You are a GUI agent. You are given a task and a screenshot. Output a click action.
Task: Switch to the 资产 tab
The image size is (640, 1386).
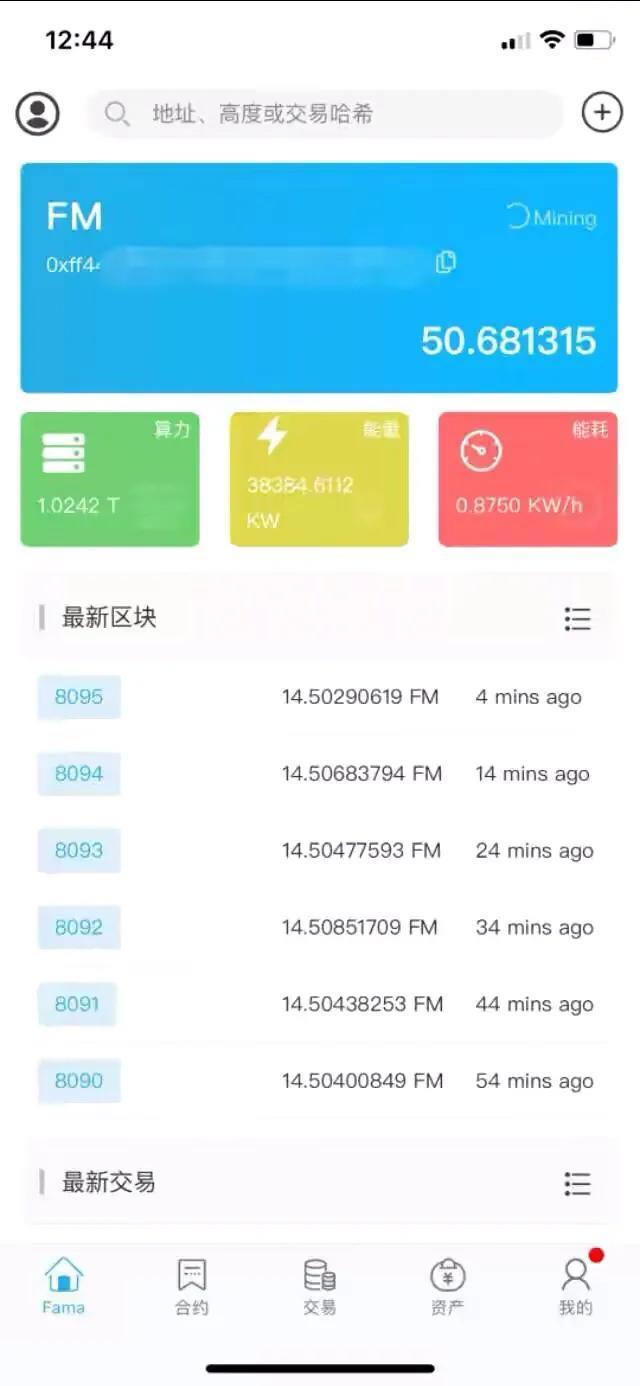pos(448,1287)
